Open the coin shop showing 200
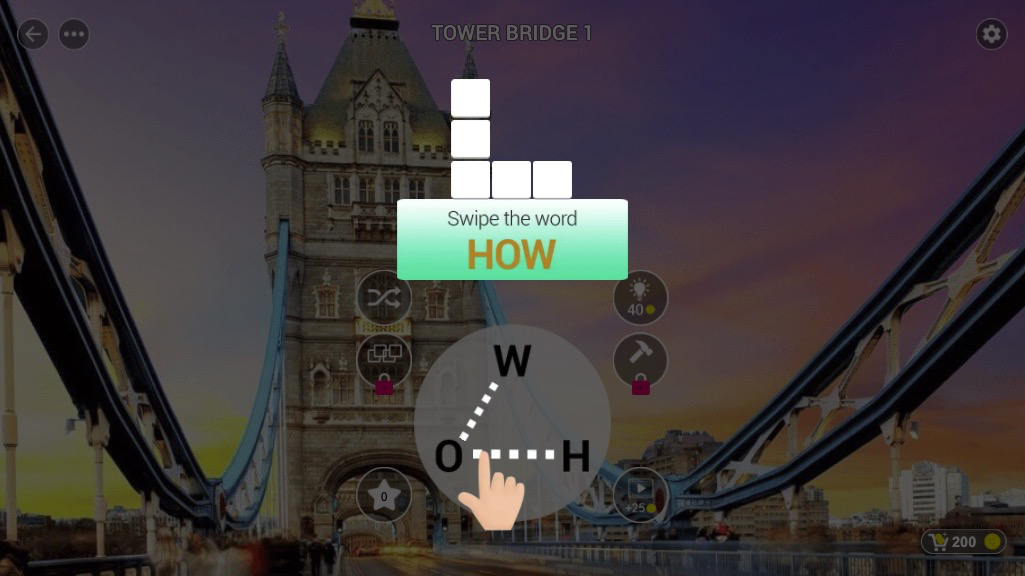This screenshot has height=576, width=1025. (964, 541)
